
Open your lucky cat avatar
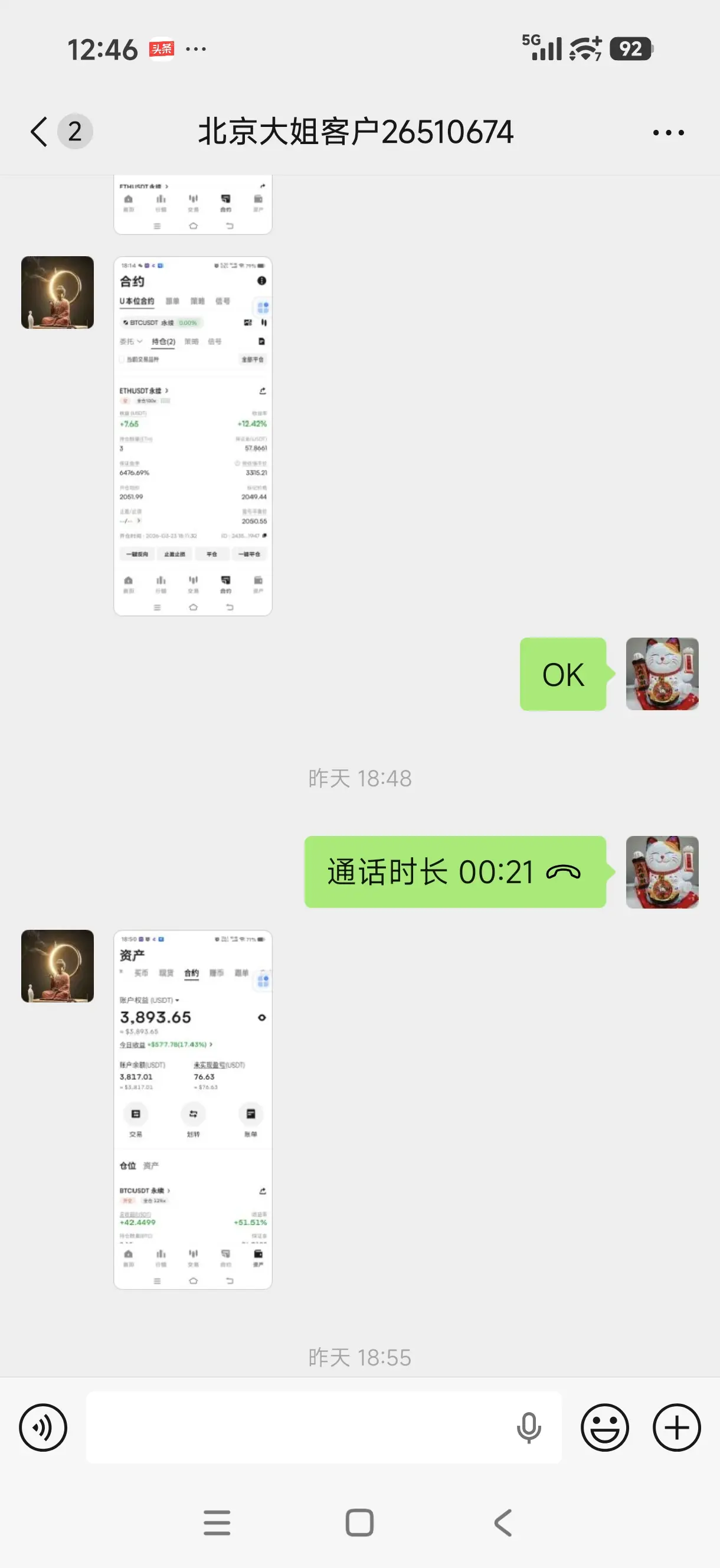[662, 674]
